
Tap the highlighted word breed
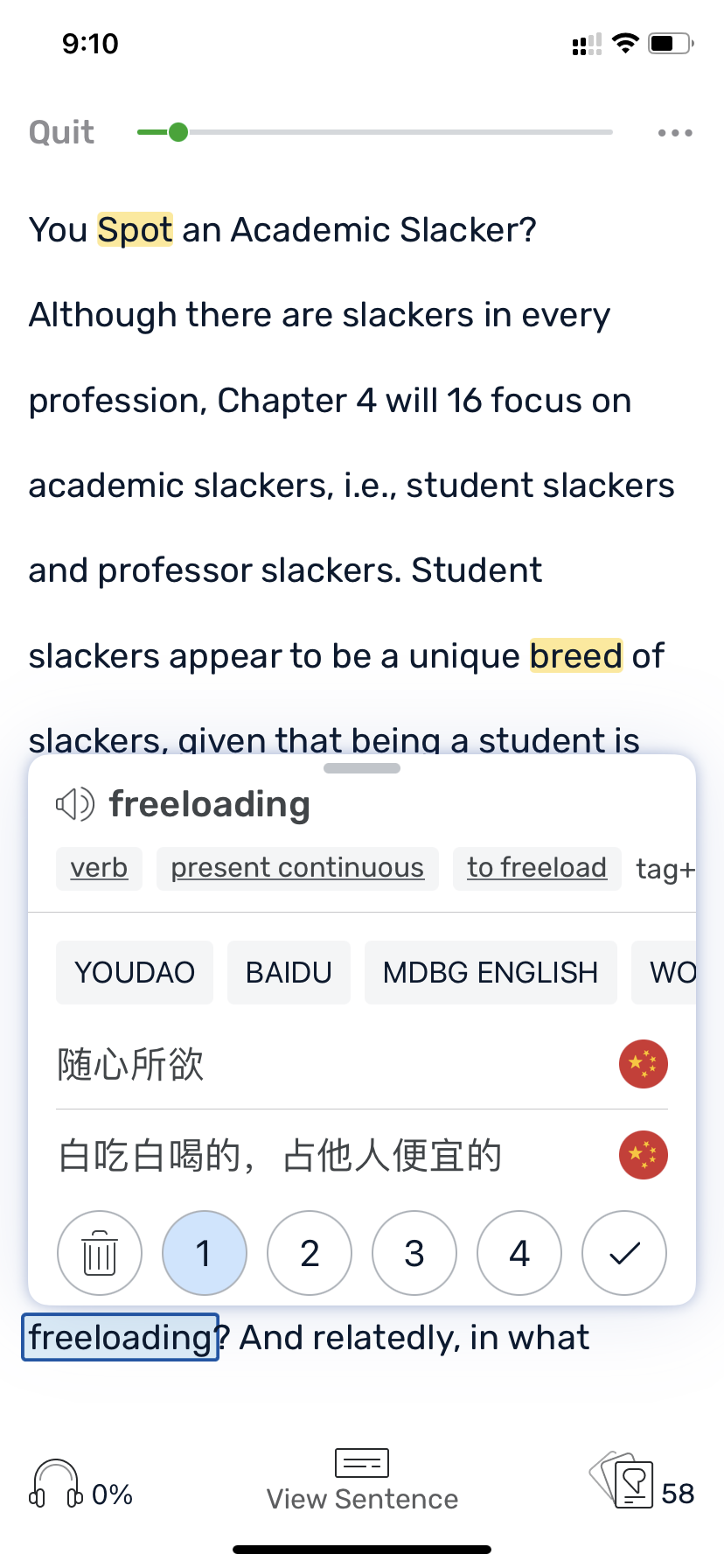coord(576,655)
